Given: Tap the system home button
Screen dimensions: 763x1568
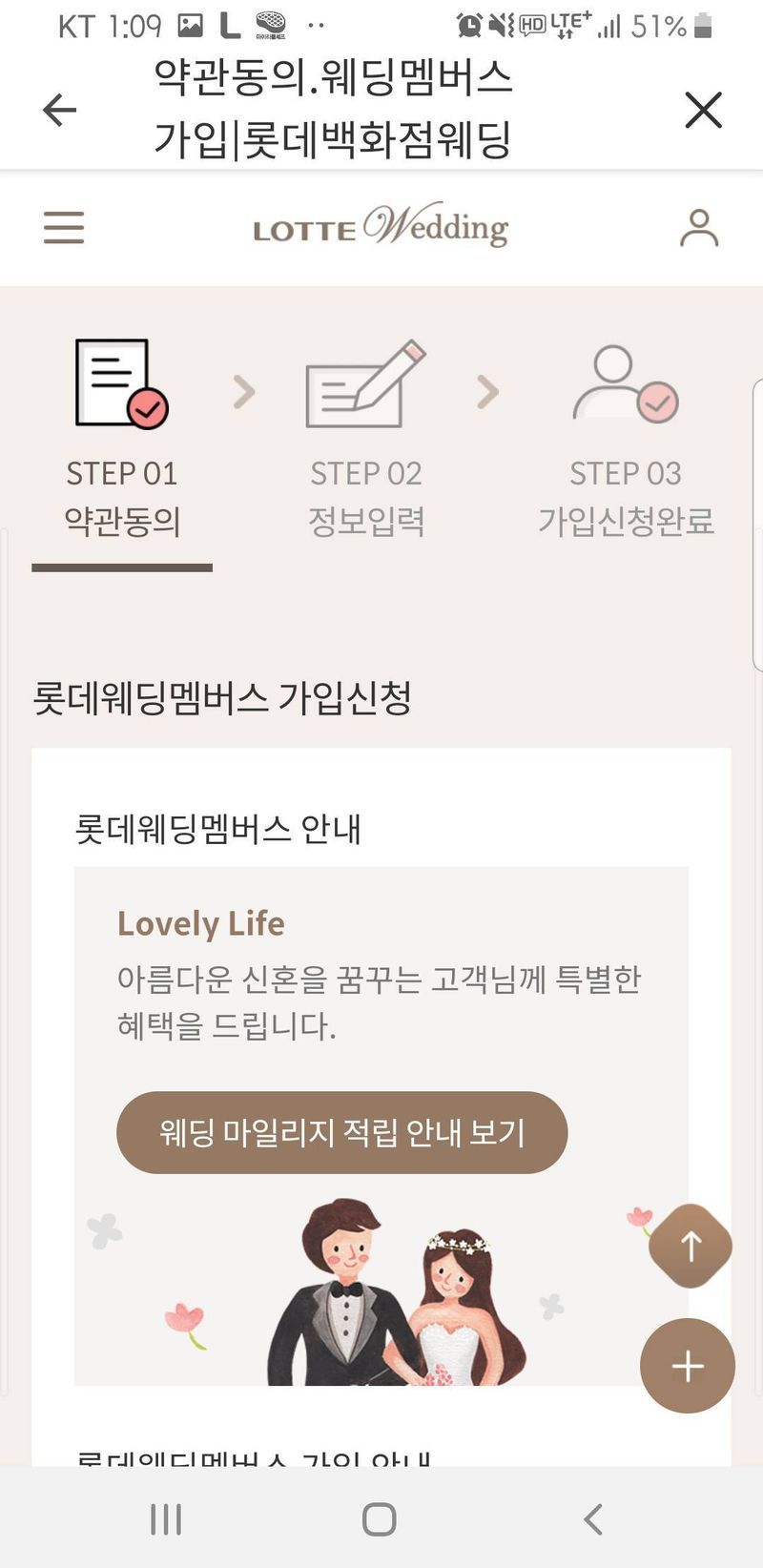Looking at the screenshot, I should coord(380,1518).
